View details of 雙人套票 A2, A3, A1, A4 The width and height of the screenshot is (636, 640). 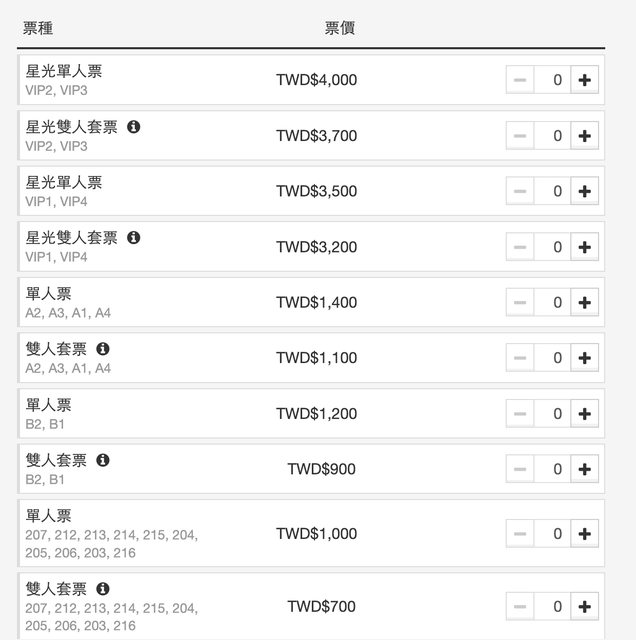click(103, 349)
